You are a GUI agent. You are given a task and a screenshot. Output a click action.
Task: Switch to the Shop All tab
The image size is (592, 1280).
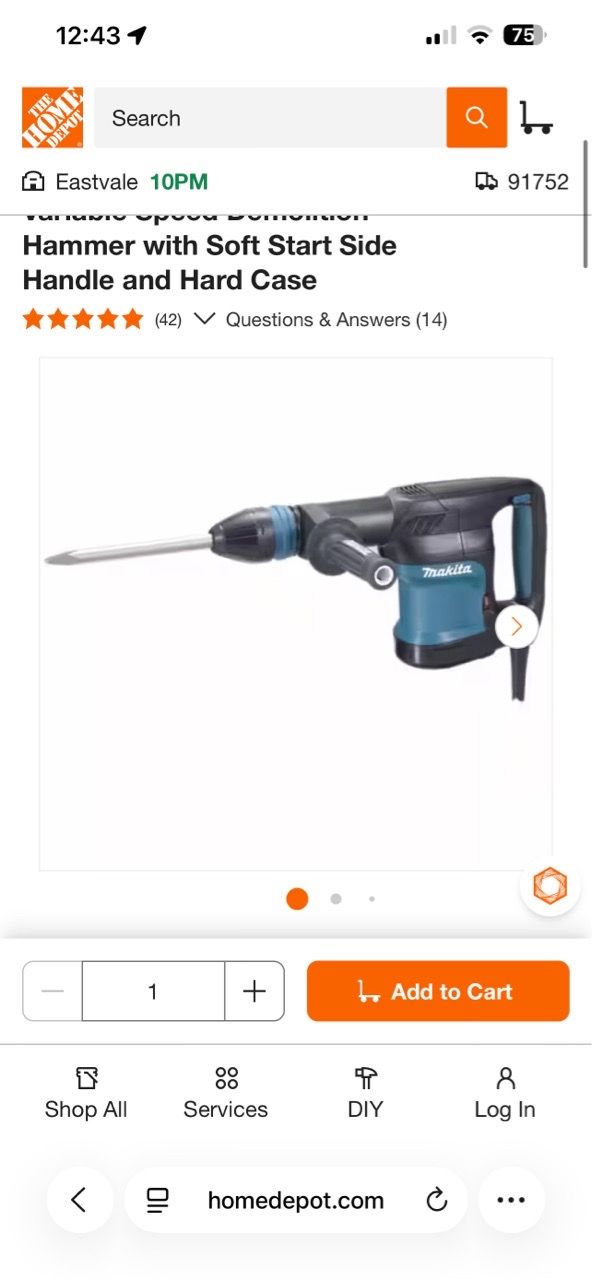[x=86, y=1093]
